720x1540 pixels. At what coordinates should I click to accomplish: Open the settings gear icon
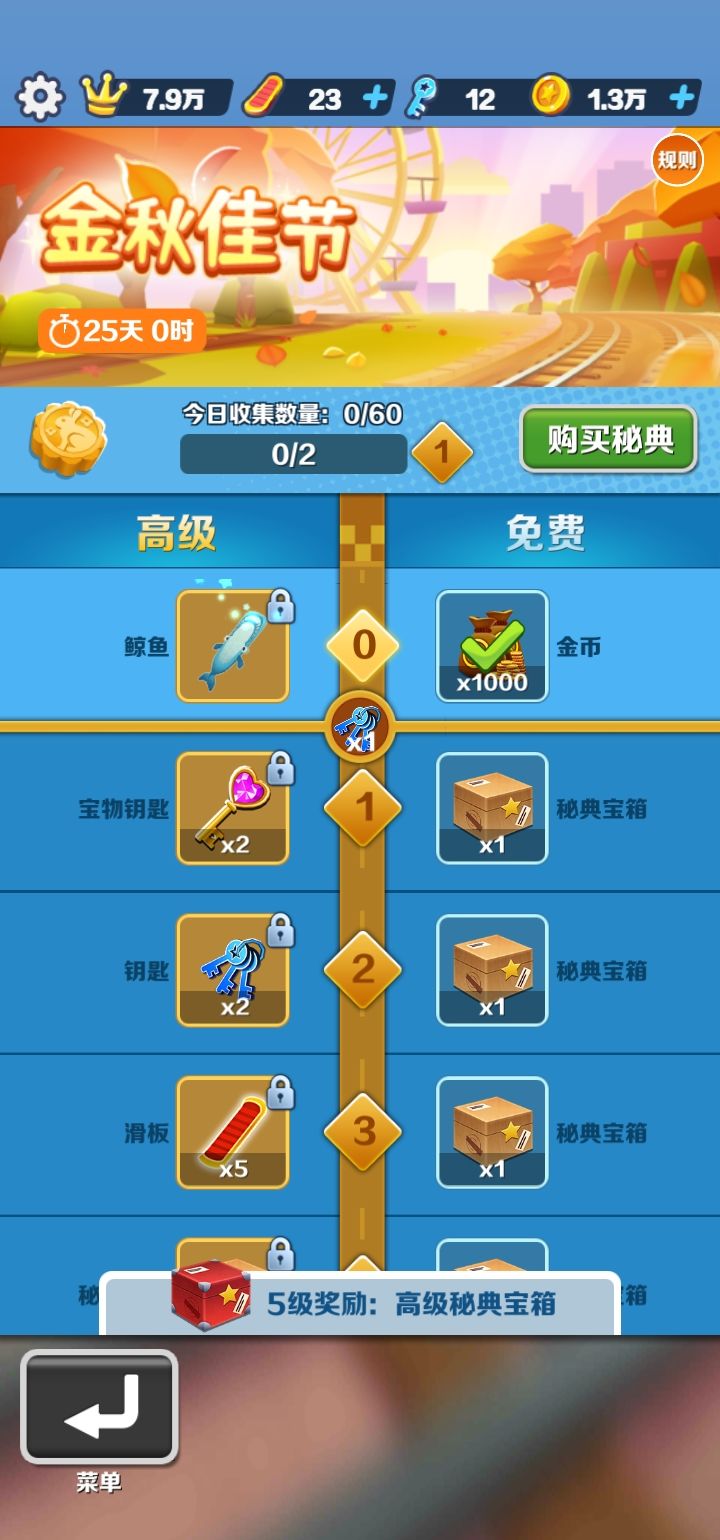tap(39, 96)
